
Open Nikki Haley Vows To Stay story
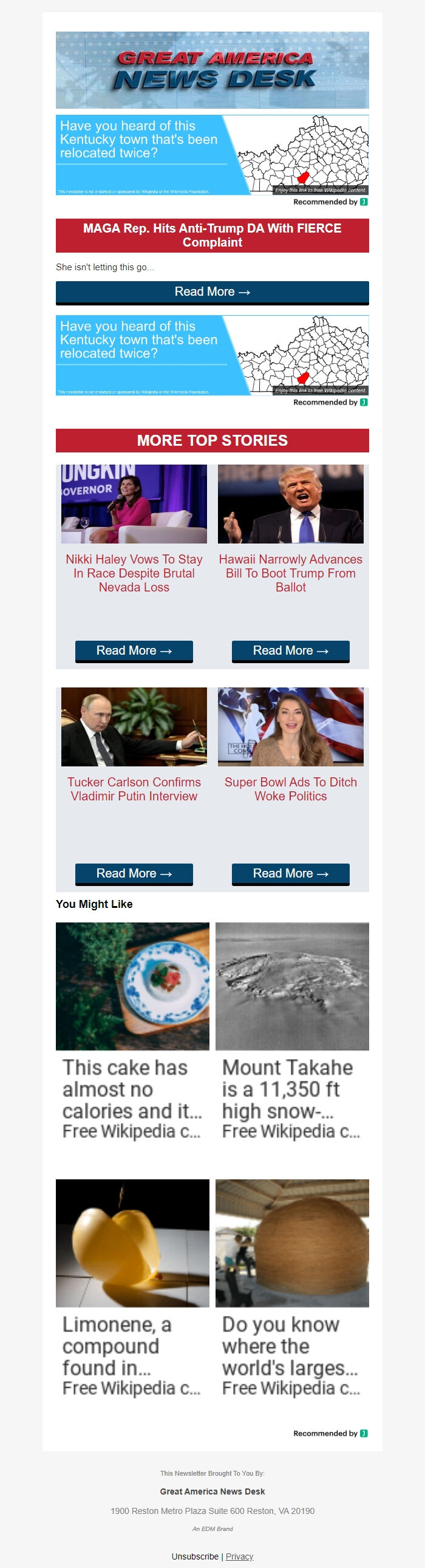134,573
